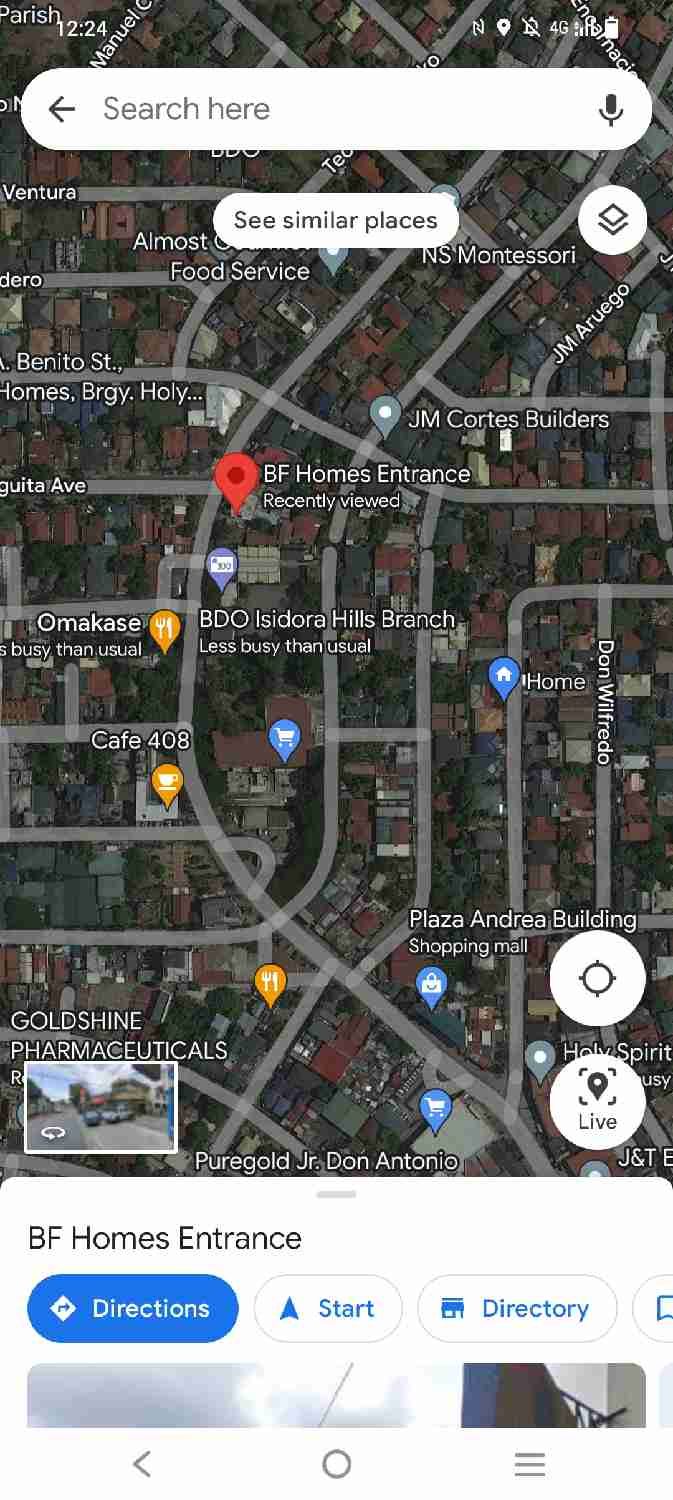Select the Puregold Jr. Don Antonio marker
The image size is (673, 1500).
pos(435,1107)
